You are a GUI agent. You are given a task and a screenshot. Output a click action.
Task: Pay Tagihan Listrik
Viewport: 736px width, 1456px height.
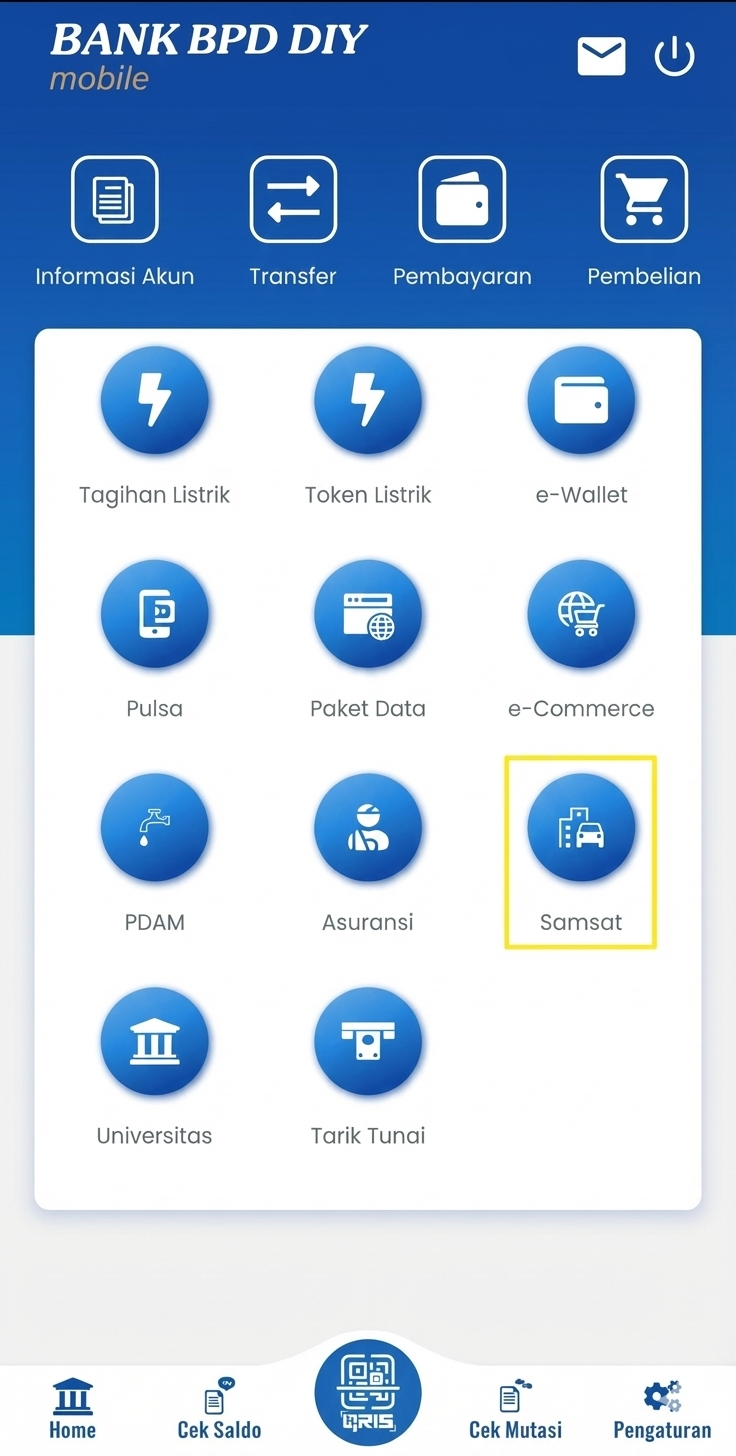(155, 401)
